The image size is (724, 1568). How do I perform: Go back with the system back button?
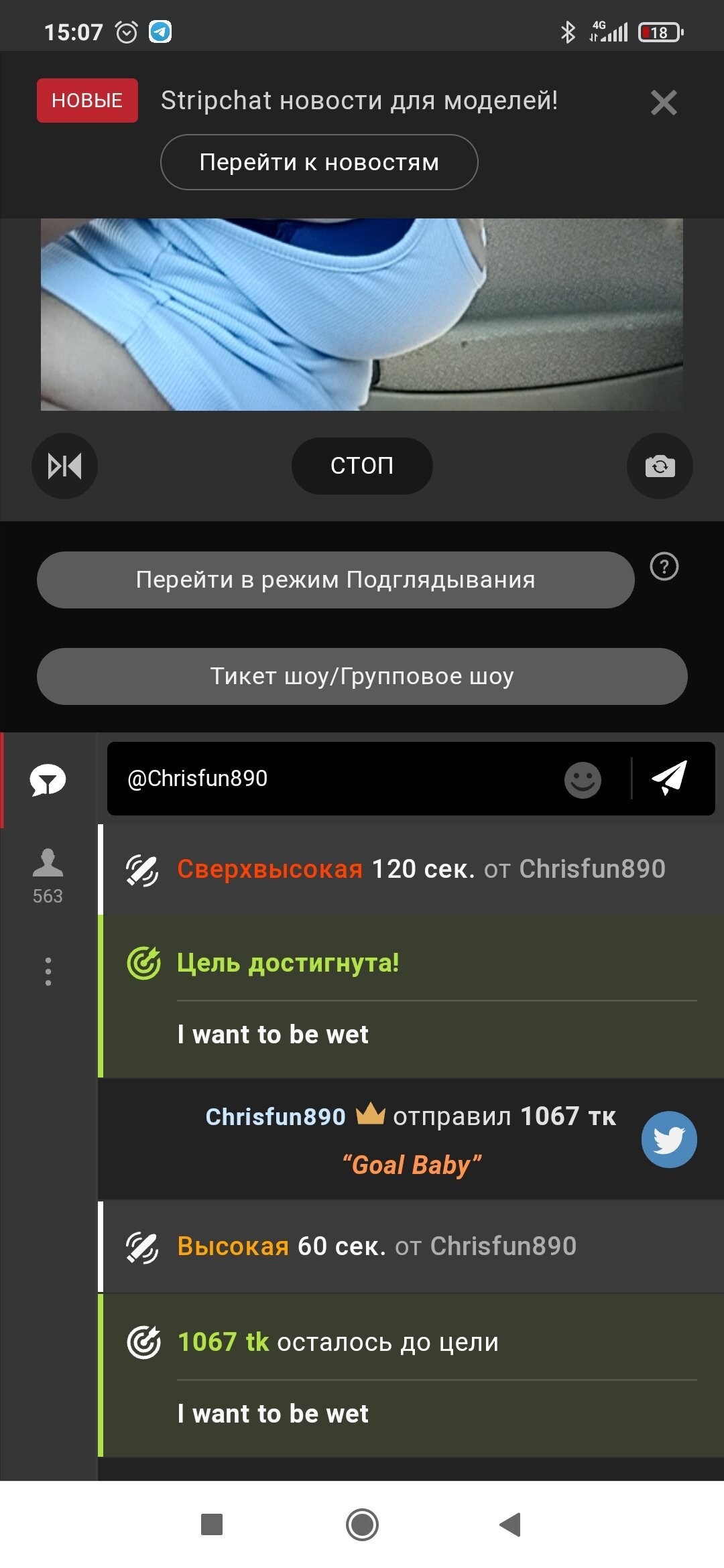511,1524
